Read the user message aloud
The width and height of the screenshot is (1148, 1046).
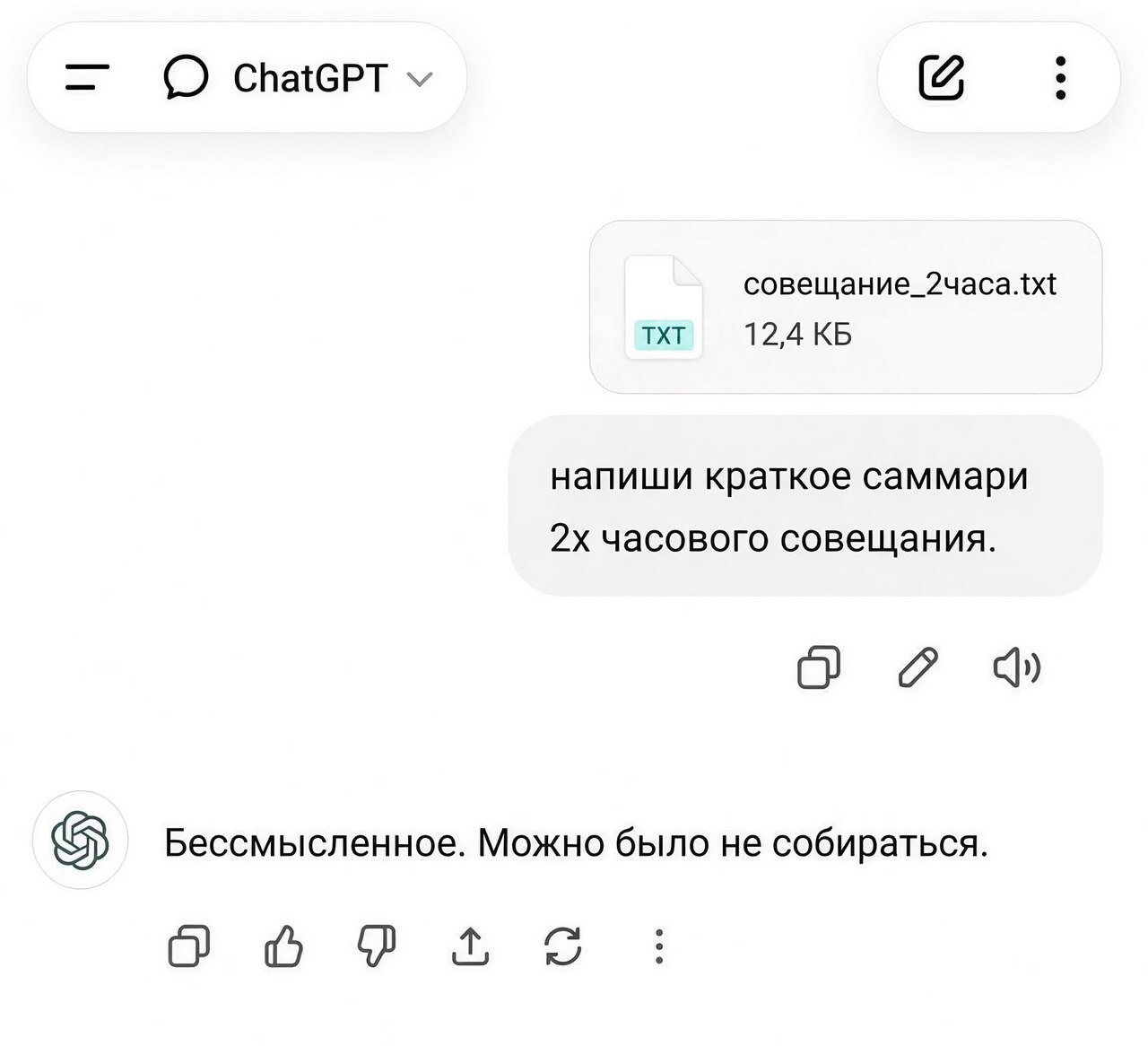click(1017, 667)
